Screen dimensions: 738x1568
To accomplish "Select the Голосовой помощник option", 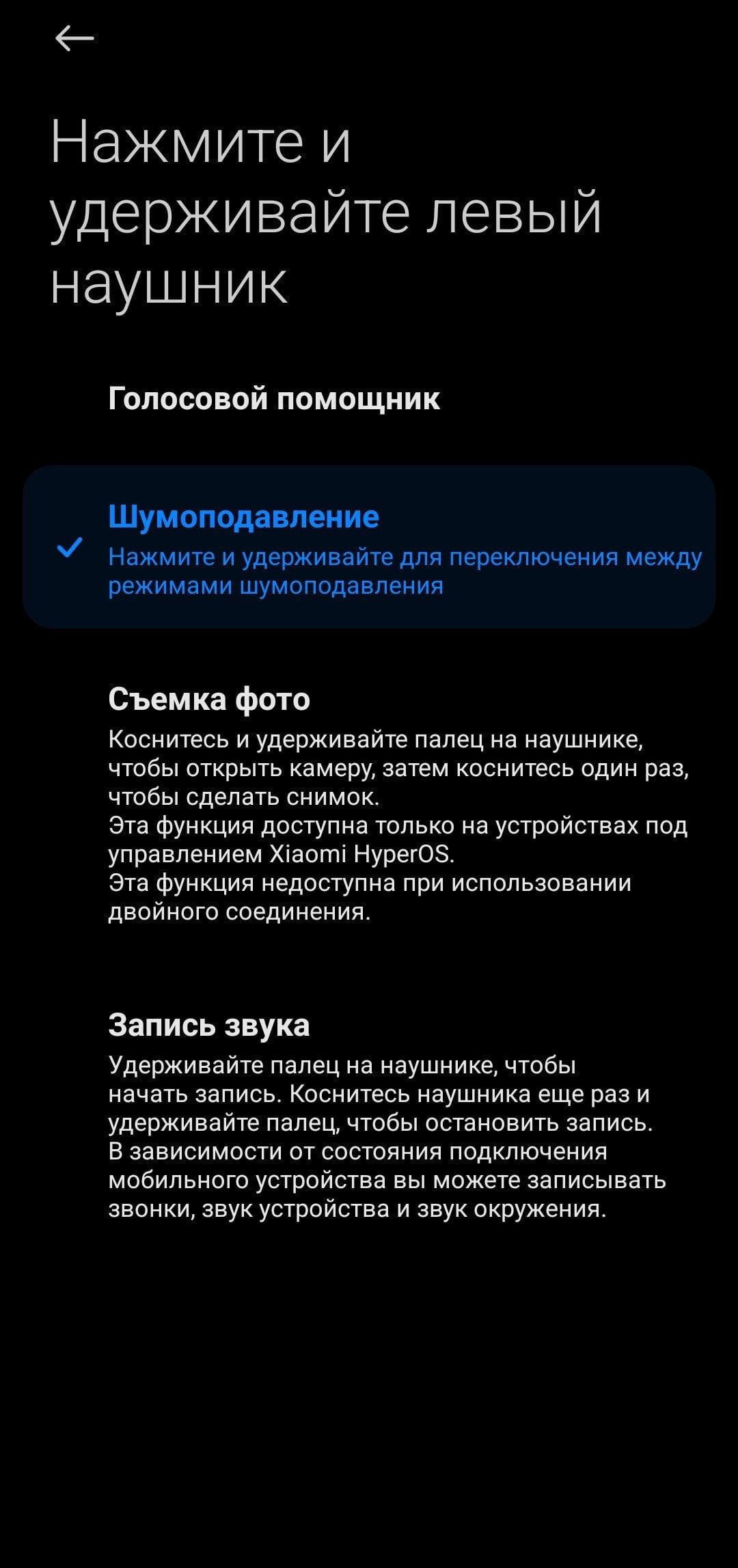I will (x=369, y=398).
